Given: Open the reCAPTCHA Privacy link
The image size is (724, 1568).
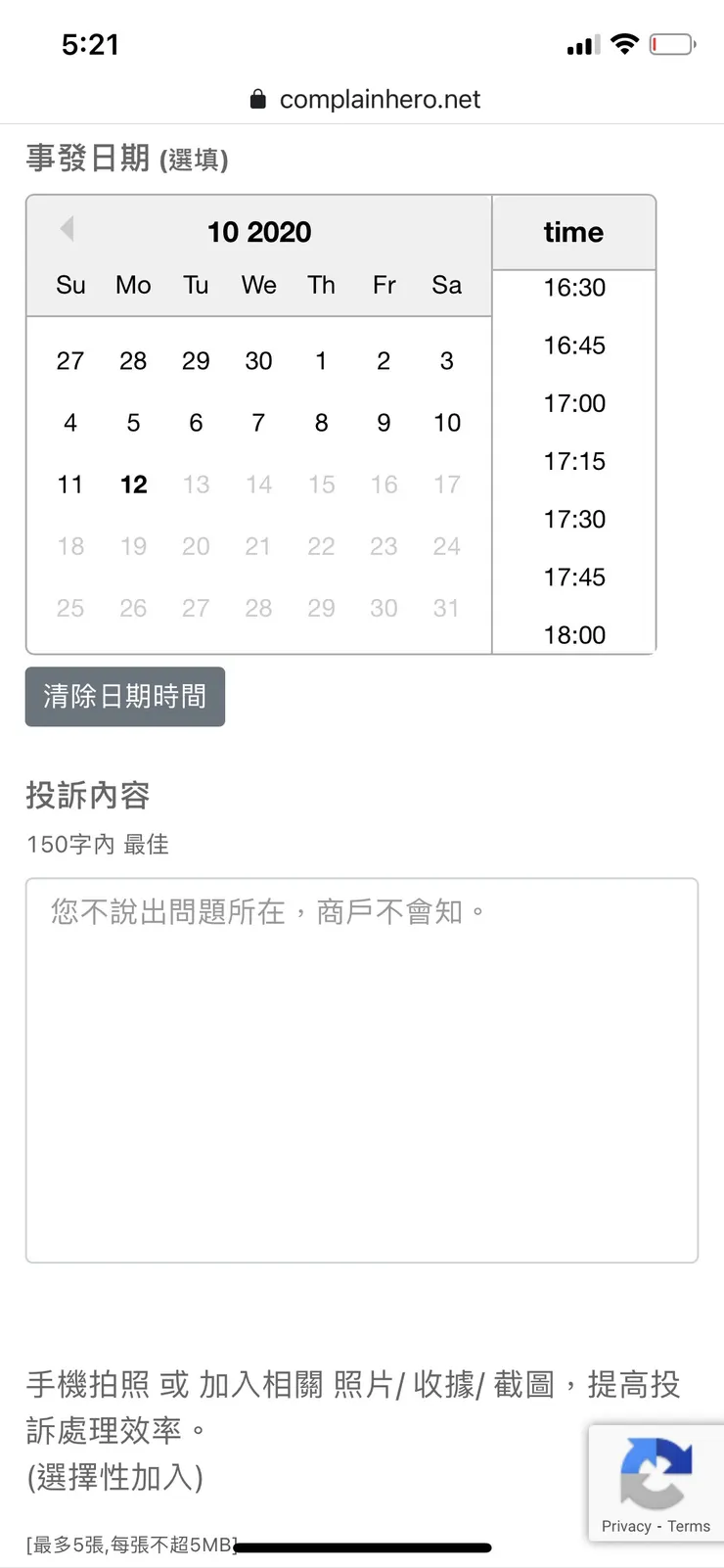Looking at the screenshot, I should [x=626, y=1526].
